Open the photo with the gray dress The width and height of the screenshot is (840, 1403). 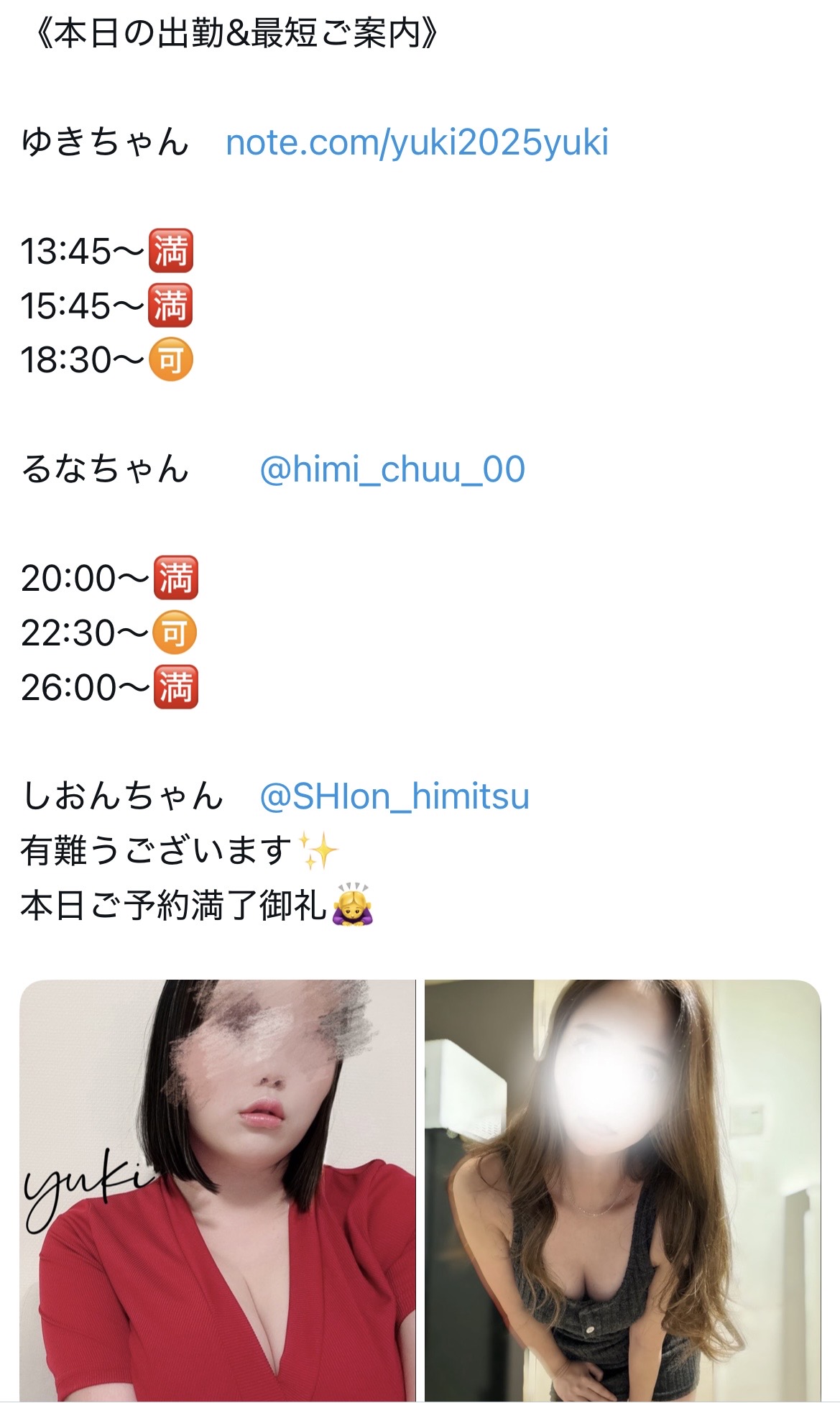tap(622, 1190)
